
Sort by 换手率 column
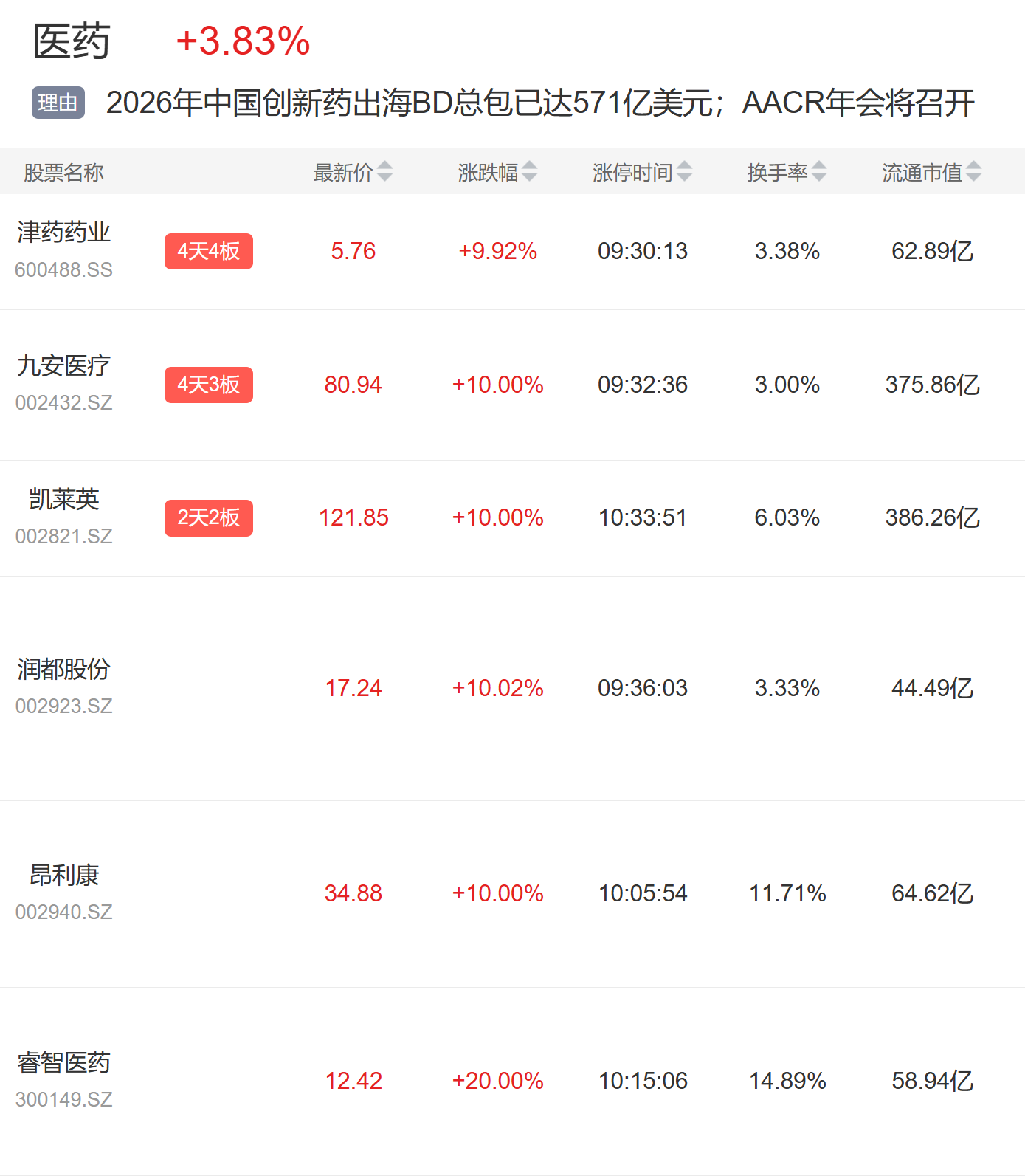tap(787, 172)
